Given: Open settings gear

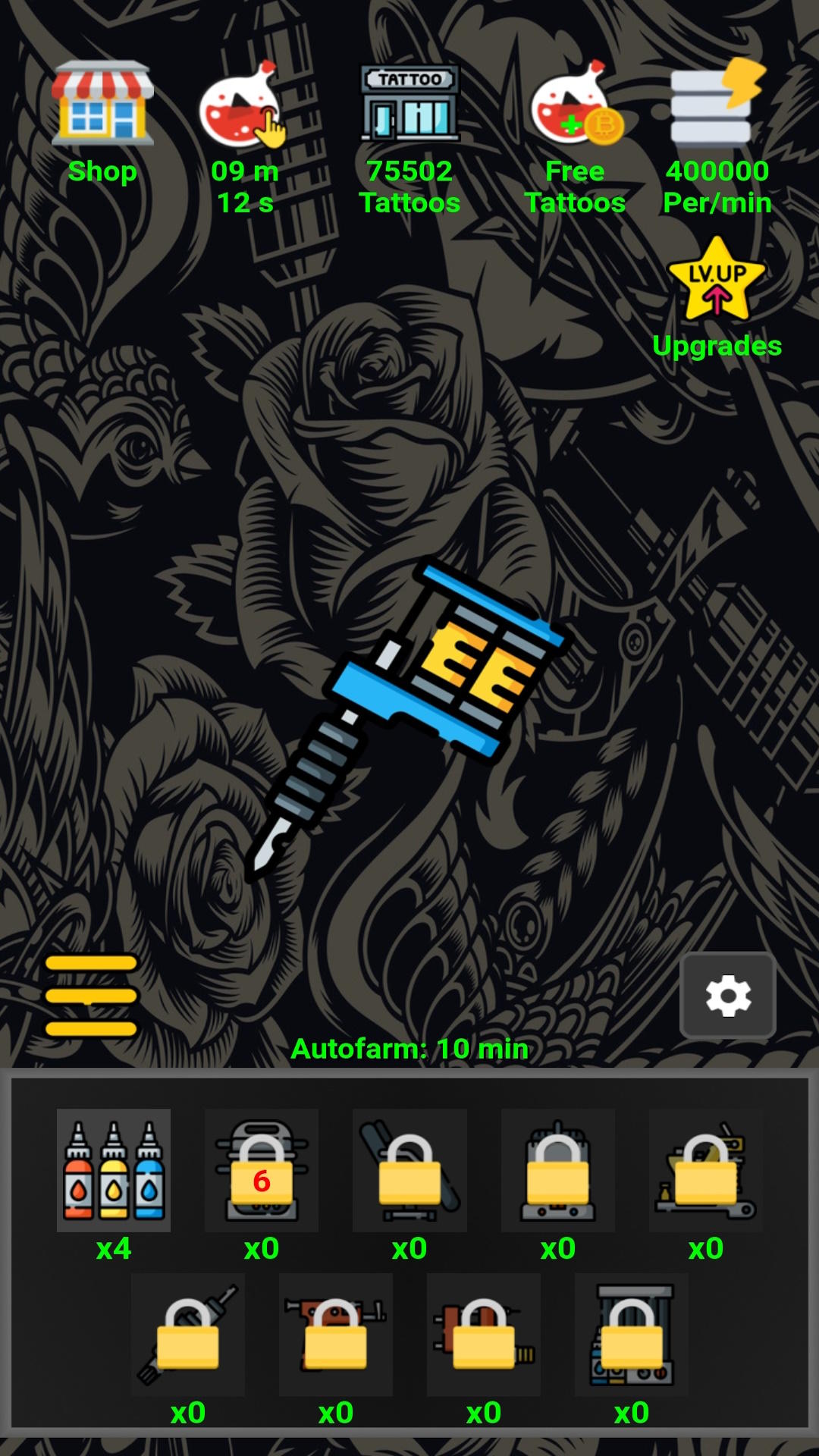Looking at the screenshot, I should pyautogui.click(x=728, y=995).
